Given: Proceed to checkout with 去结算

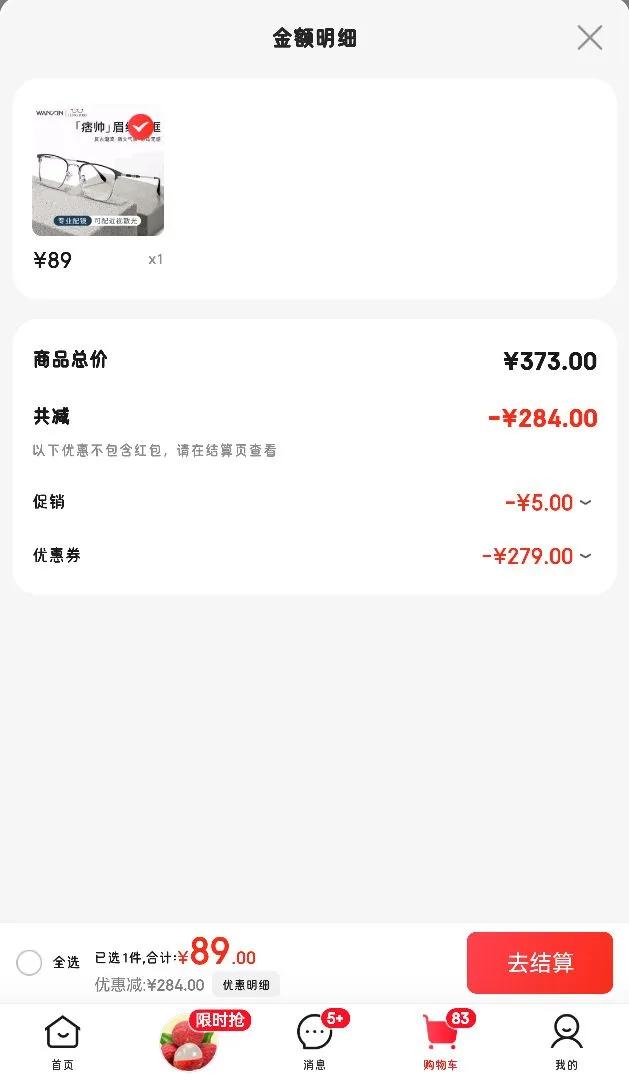Looking at the screenshot, I should click(x=539, y=963).
